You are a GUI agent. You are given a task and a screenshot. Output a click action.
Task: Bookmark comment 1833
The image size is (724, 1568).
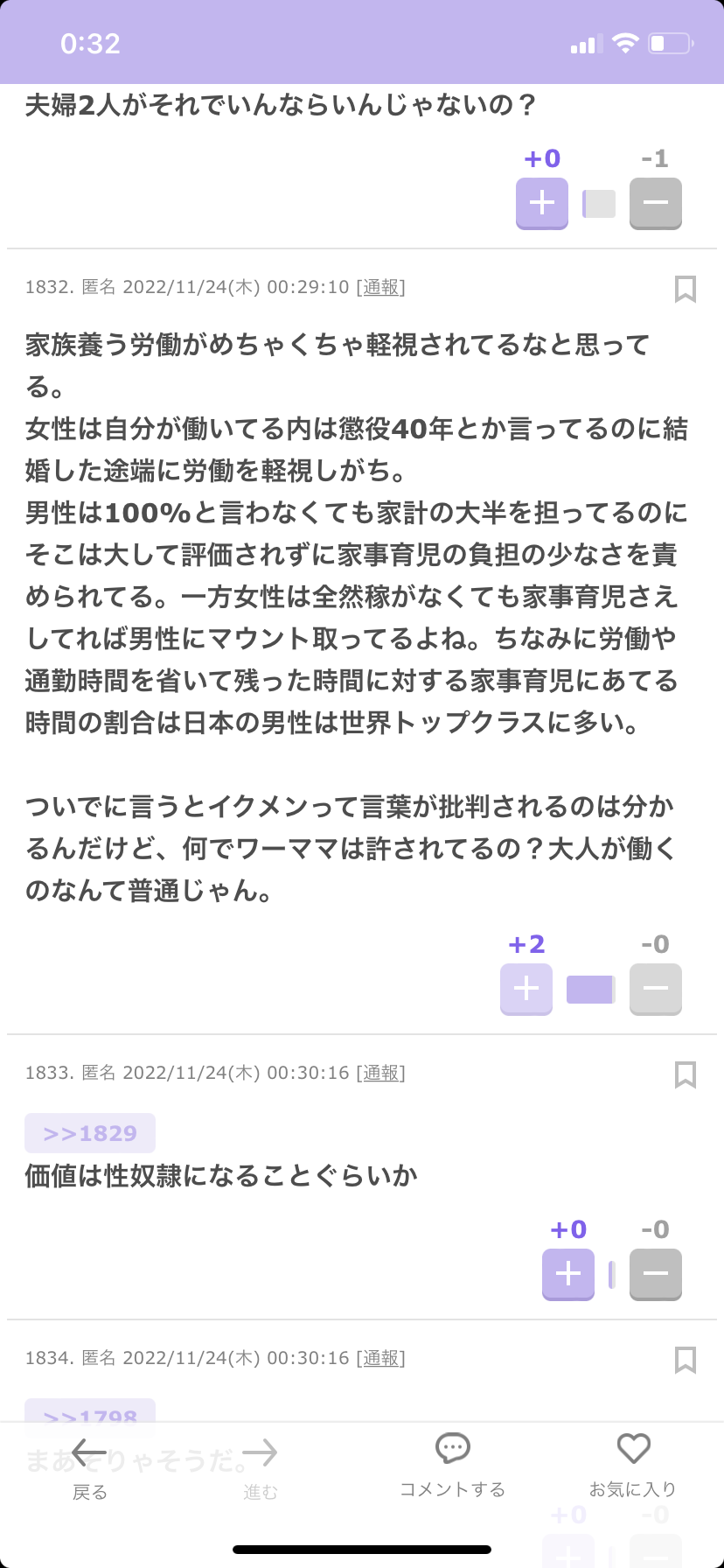point(686,1074)
